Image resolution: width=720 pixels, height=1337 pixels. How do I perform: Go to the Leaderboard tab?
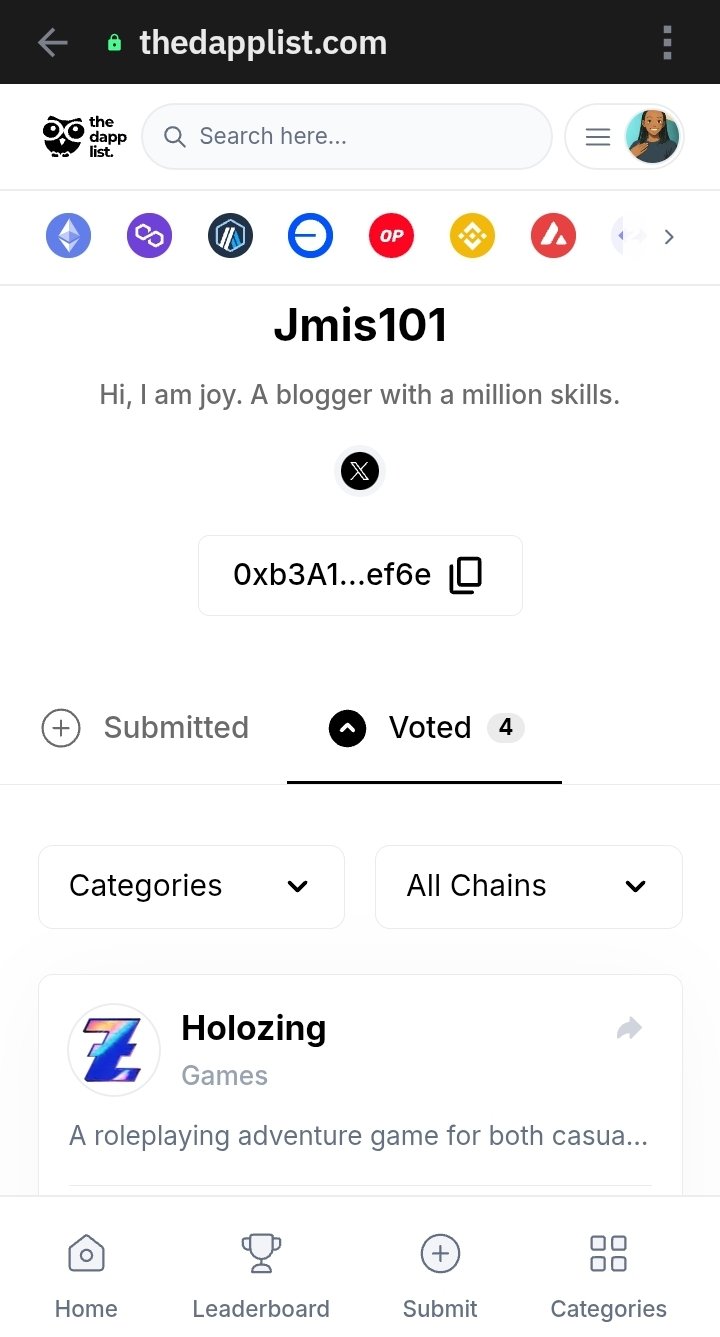261,1277
